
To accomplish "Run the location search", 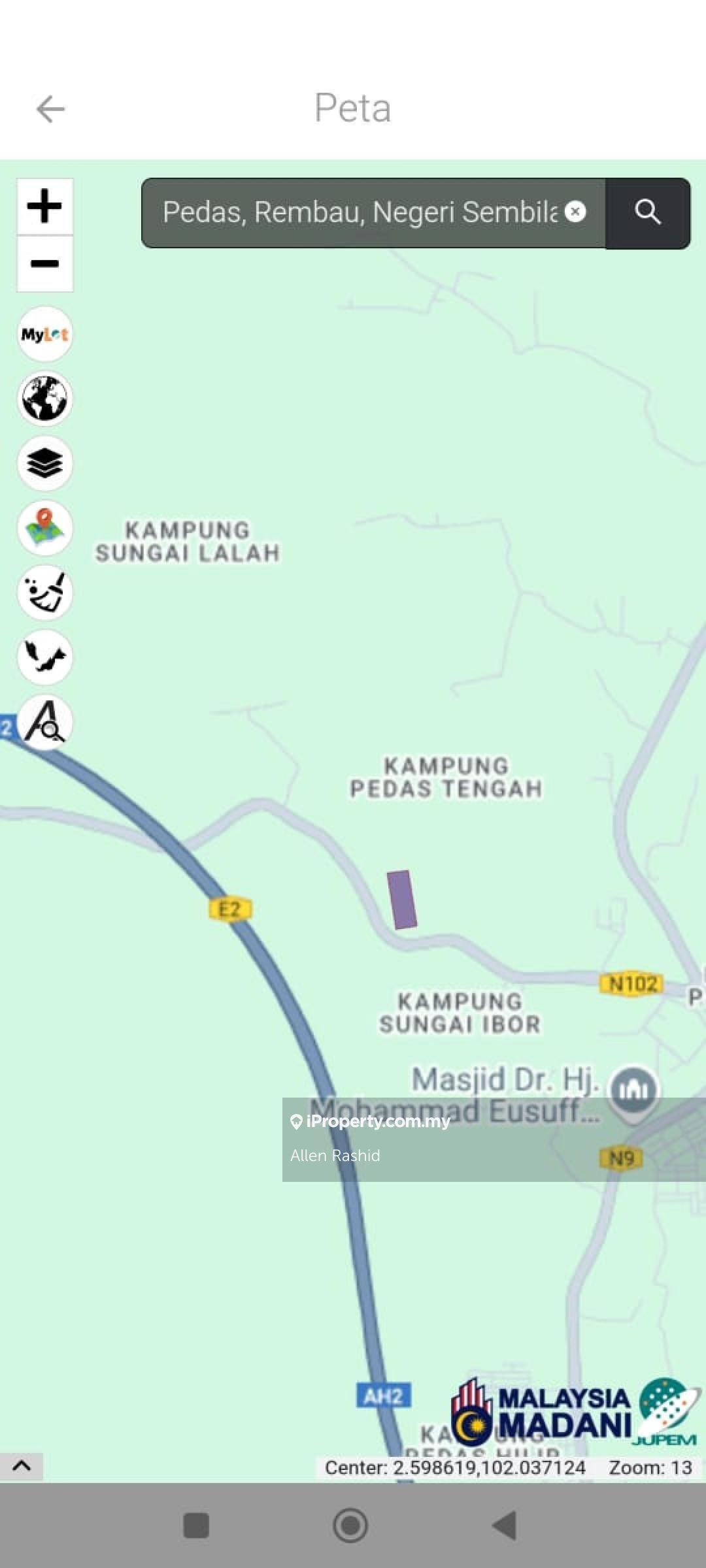I will (647, 212).
